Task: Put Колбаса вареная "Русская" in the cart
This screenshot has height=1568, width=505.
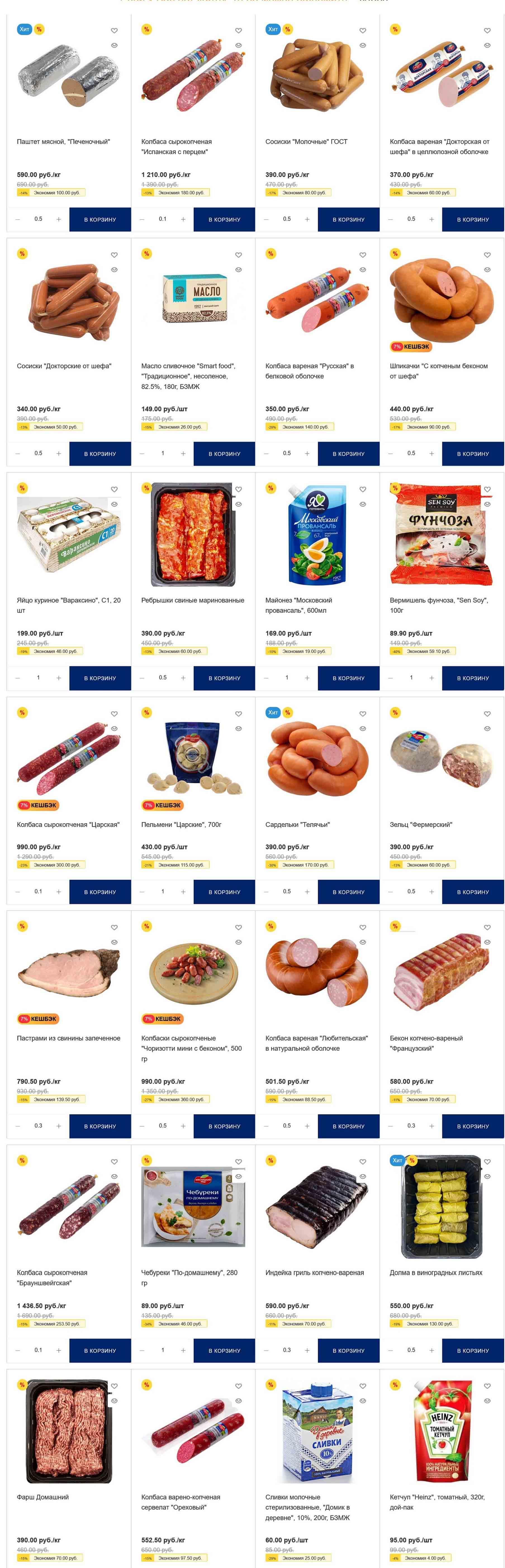Action: (348, 453)
